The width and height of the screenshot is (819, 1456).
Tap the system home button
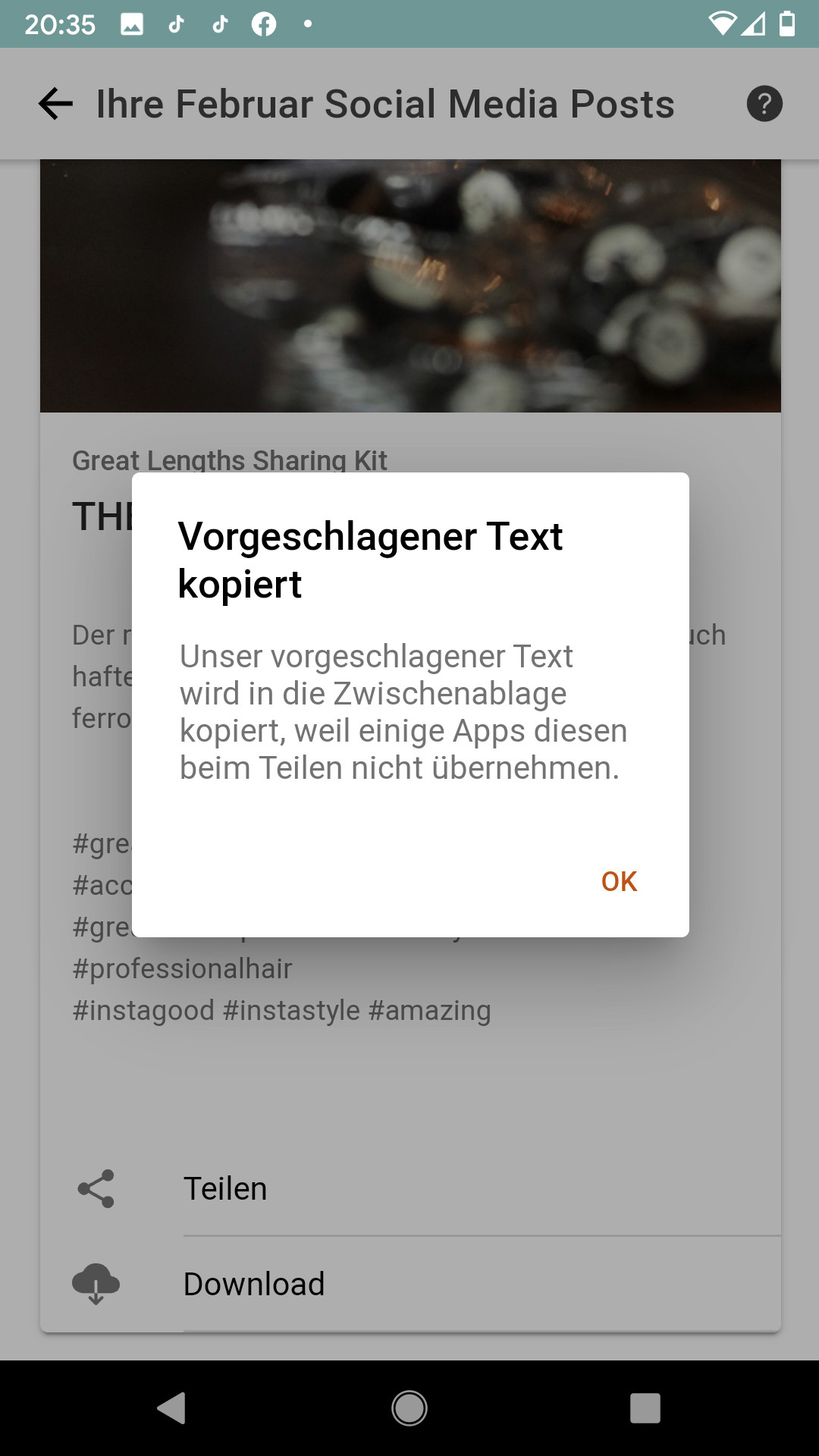click(x=409, y=1408)
